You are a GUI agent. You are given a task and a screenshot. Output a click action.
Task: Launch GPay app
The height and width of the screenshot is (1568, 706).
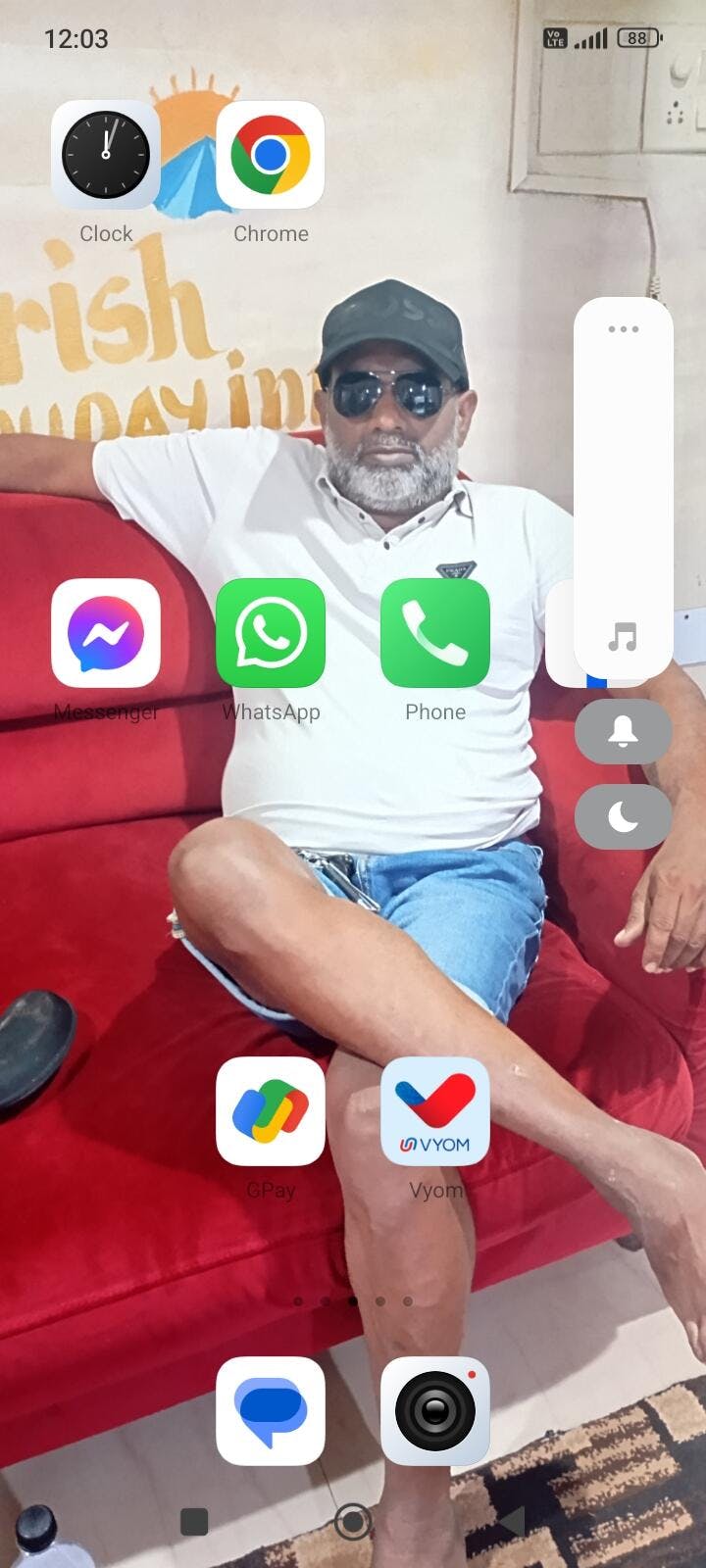click(271, 1111)
